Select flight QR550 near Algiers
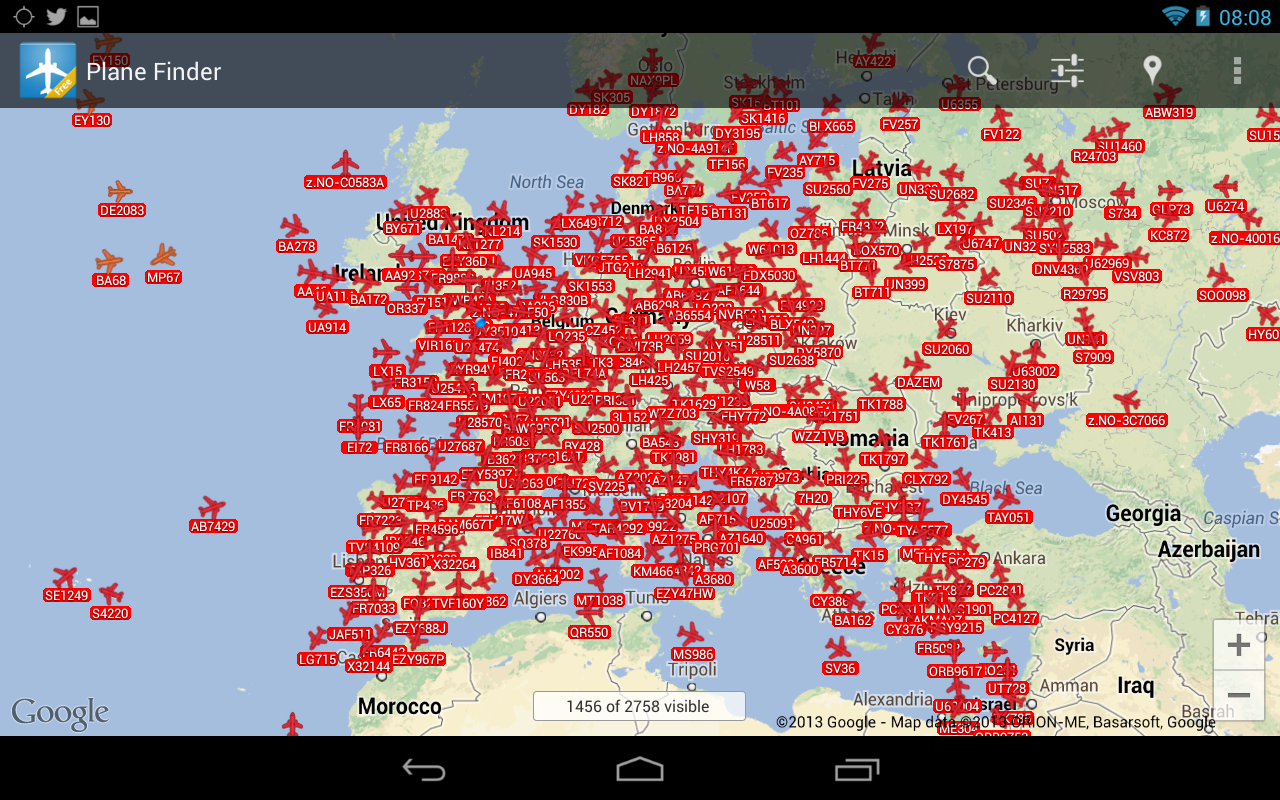Screen dimensions: 1280x800 (588, 614)
